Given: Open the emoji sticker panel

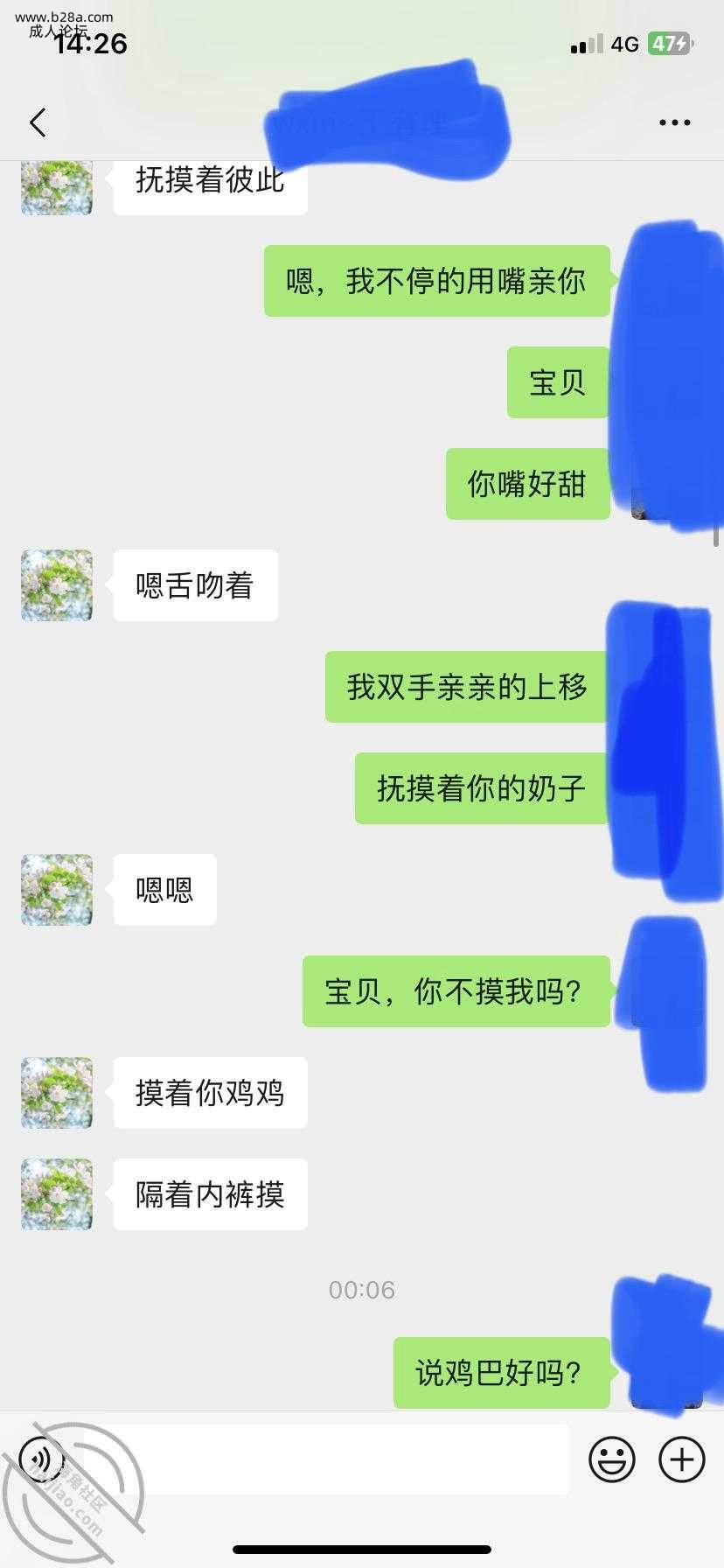Looking at the screenshot, I should coord(611,1459).
